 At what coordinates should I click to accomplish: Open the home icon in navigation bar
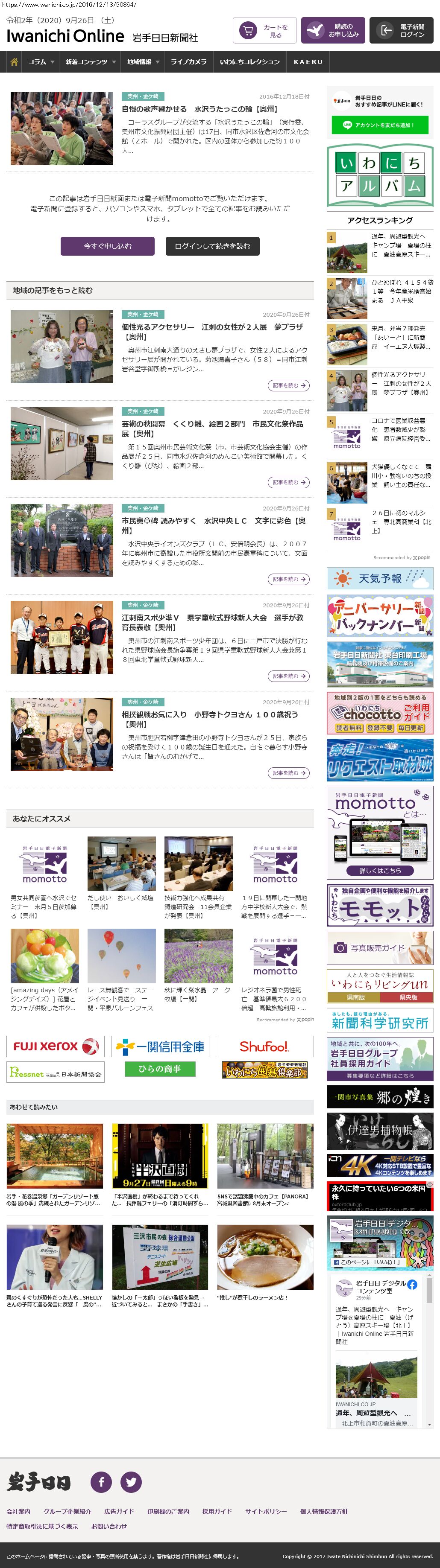tap(13, 61)
